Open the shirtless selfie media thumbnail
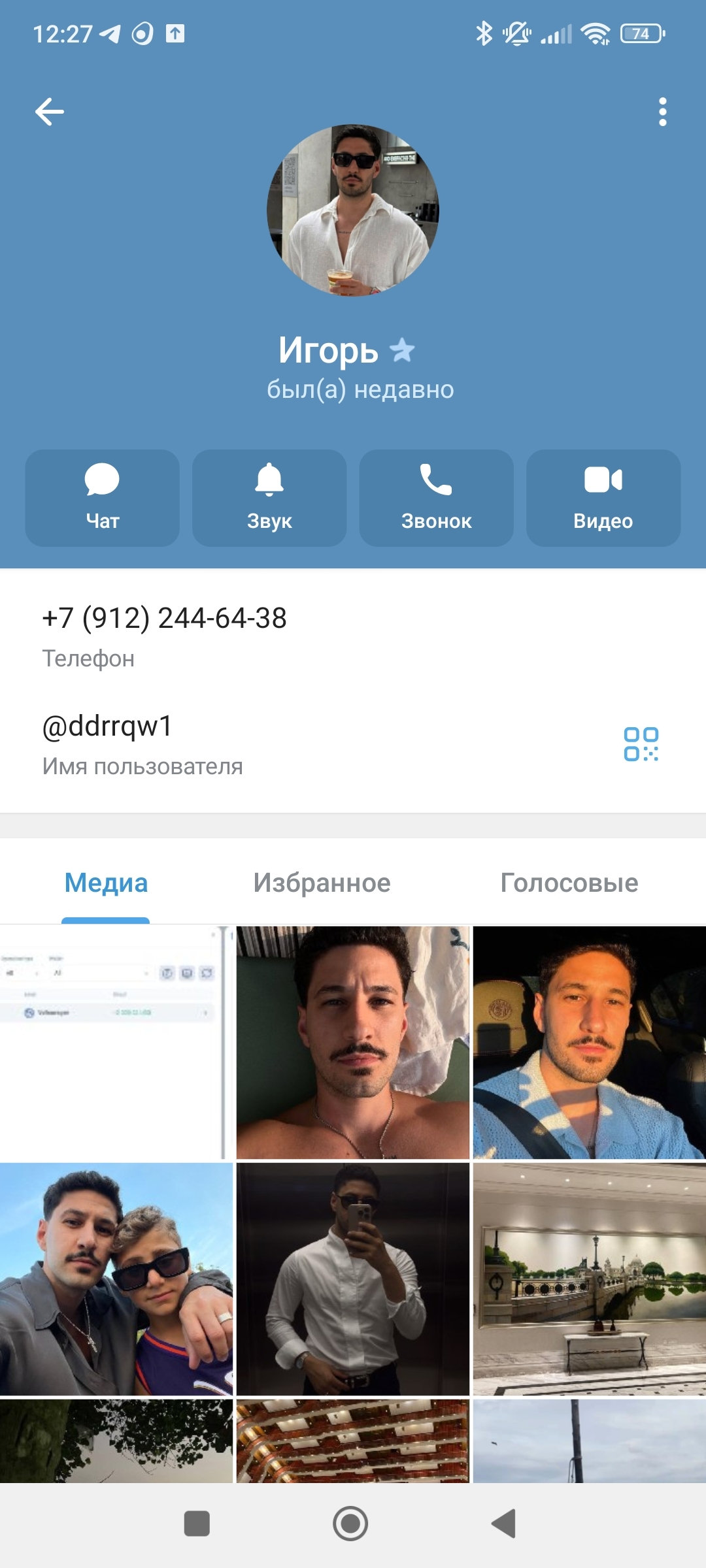This screenshot has width=706, height=1568. [x=353, y=1042]
